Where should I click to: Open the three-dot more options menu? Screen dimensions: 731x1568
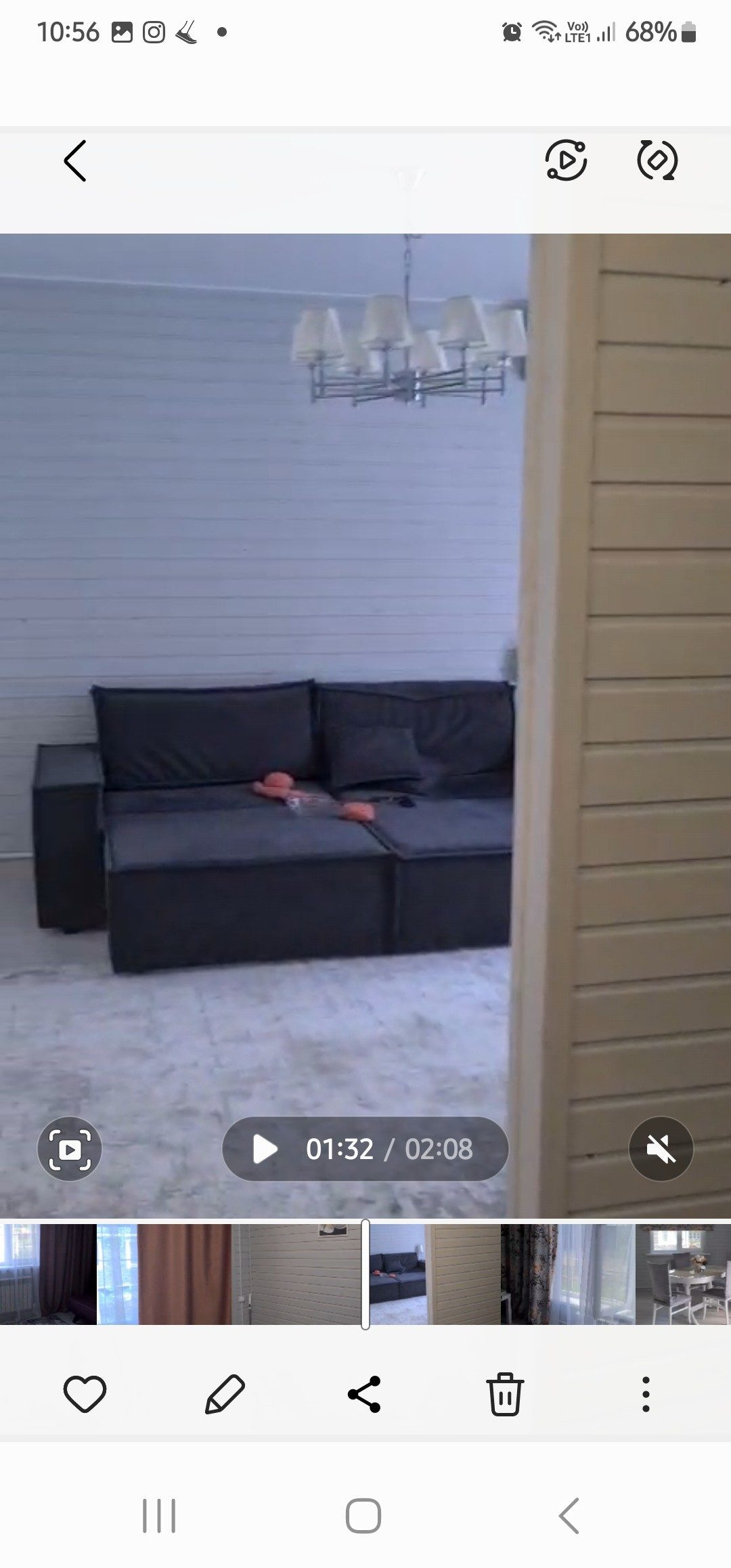point(646,1395)
